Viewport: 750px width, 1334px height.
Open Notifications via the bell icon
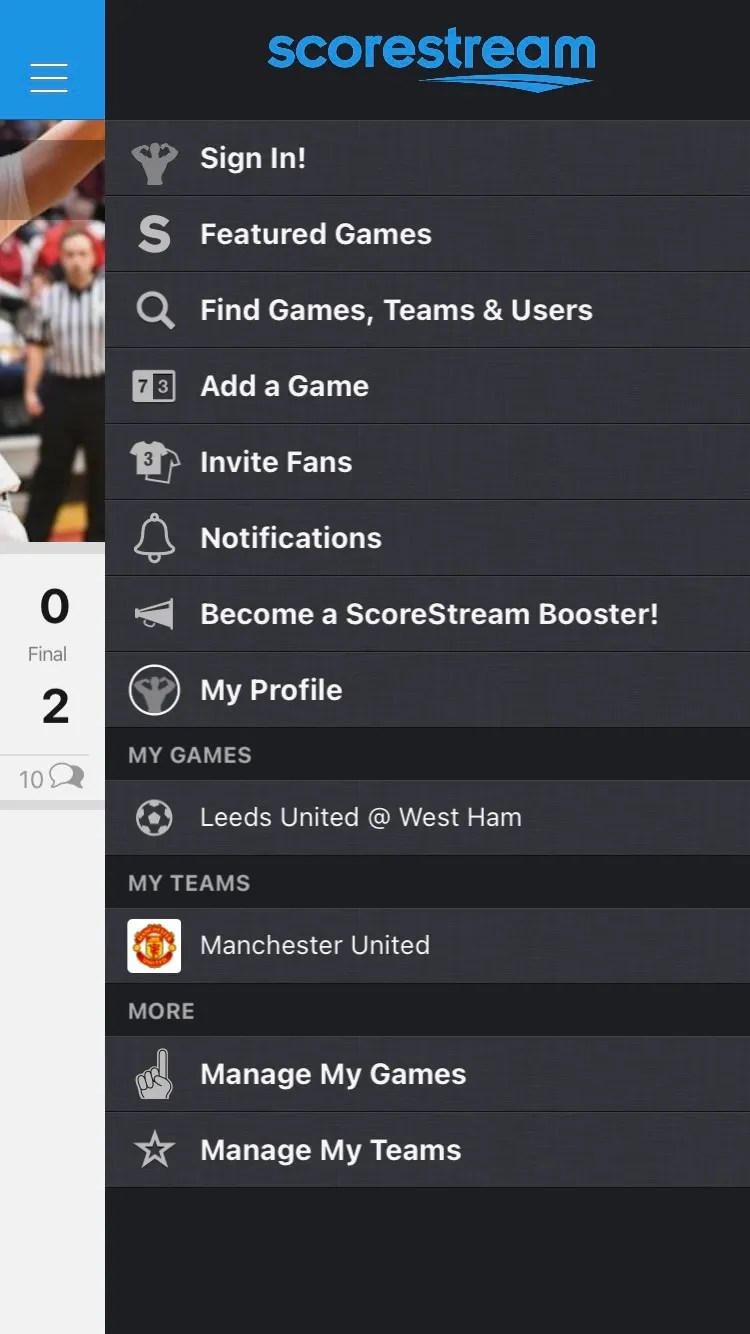tap(153, 537)
